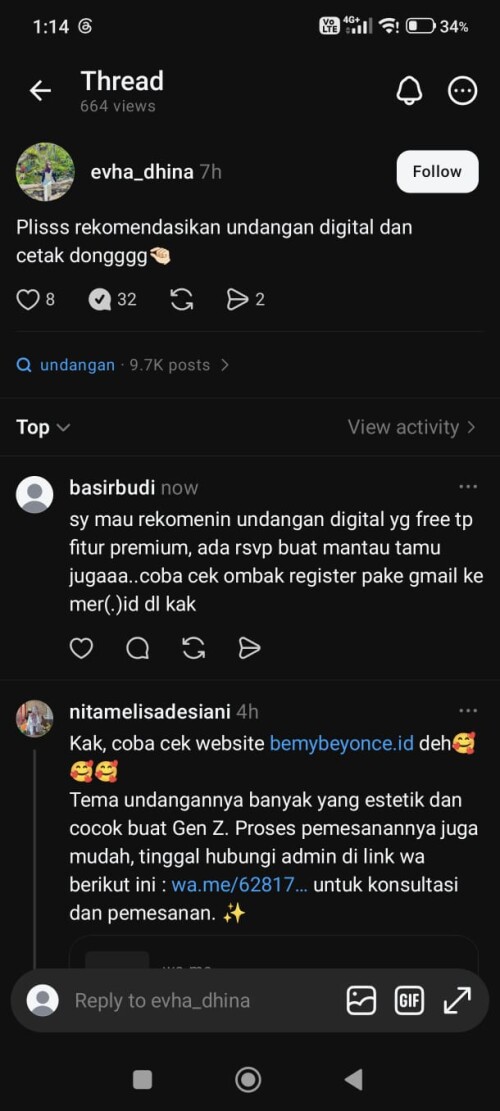Go back using the top arrow

[40, 91]
